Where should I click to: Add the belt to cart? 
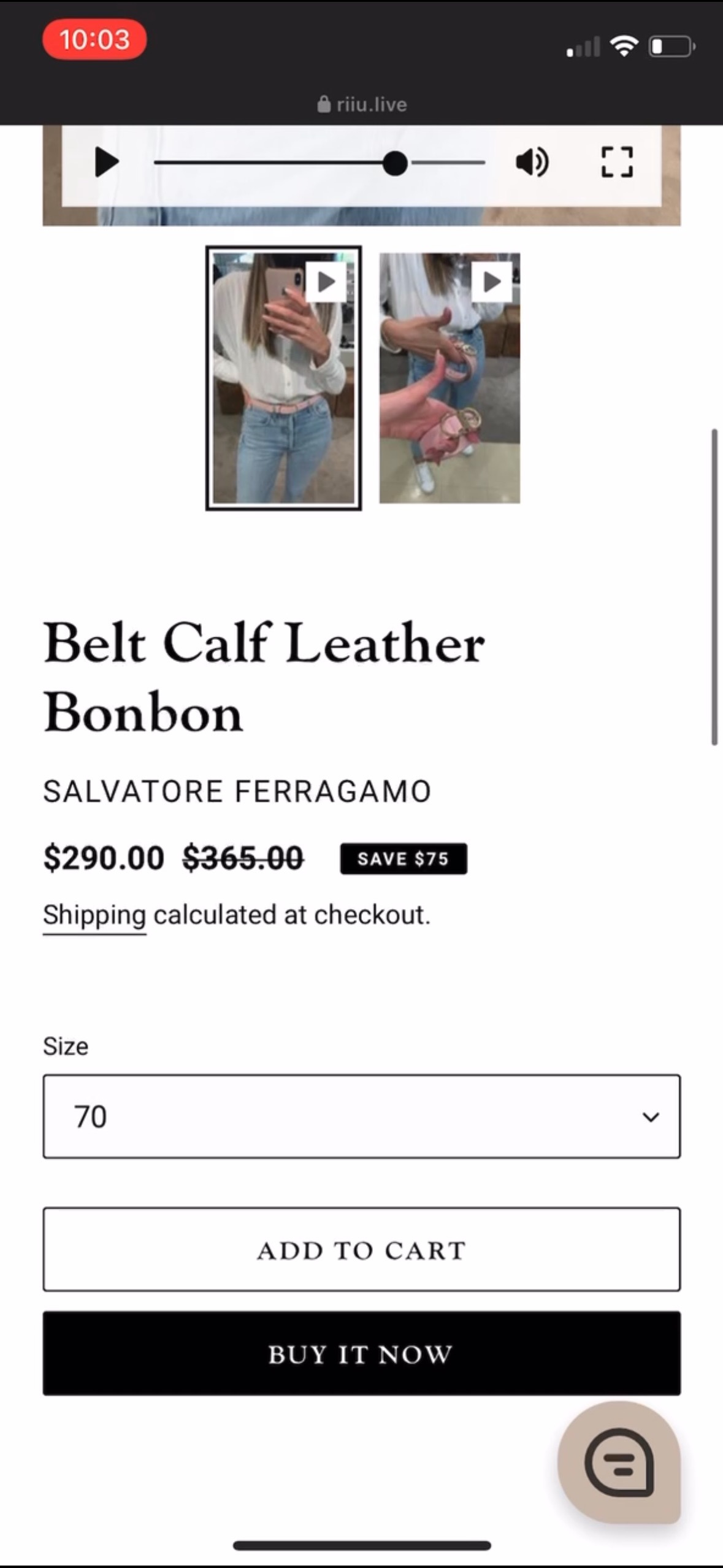coord(361,1250)
